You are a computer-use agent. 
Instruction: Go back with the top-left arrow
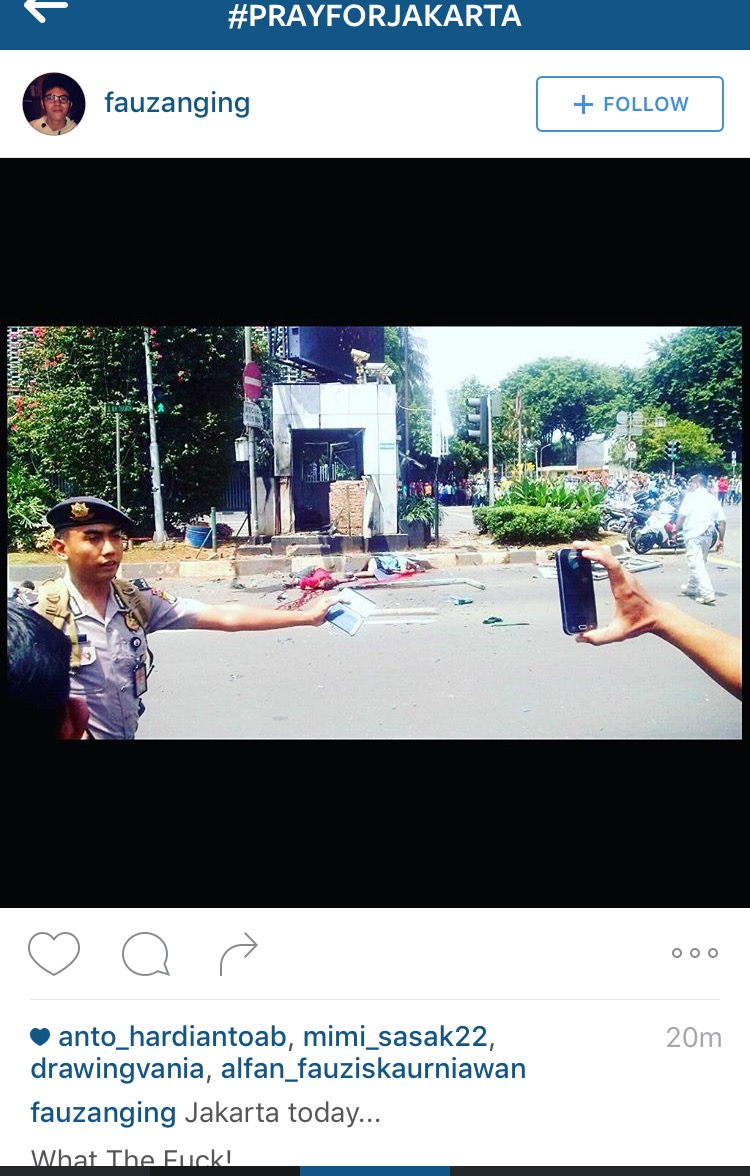46,11
